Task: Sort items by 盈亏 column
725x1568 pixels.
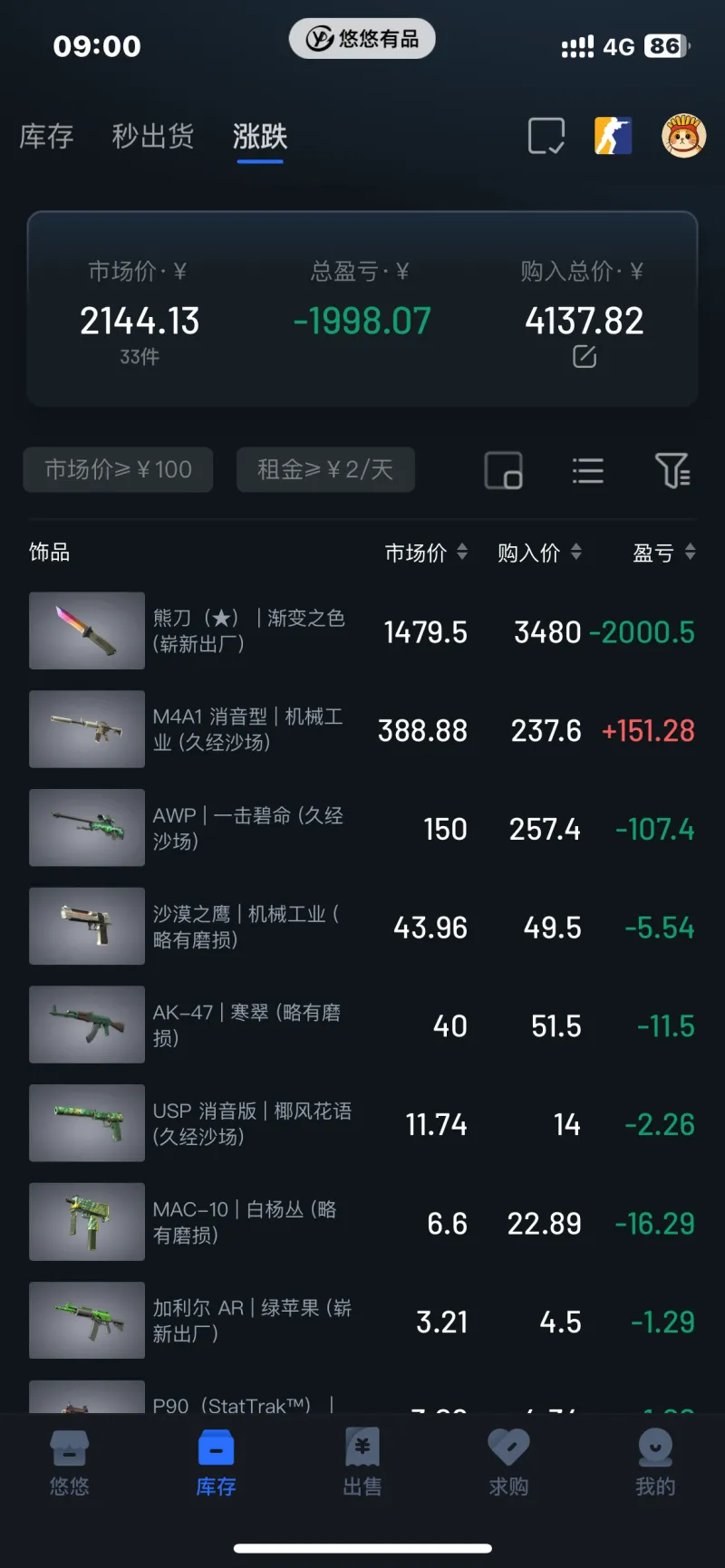Action: 663,553
